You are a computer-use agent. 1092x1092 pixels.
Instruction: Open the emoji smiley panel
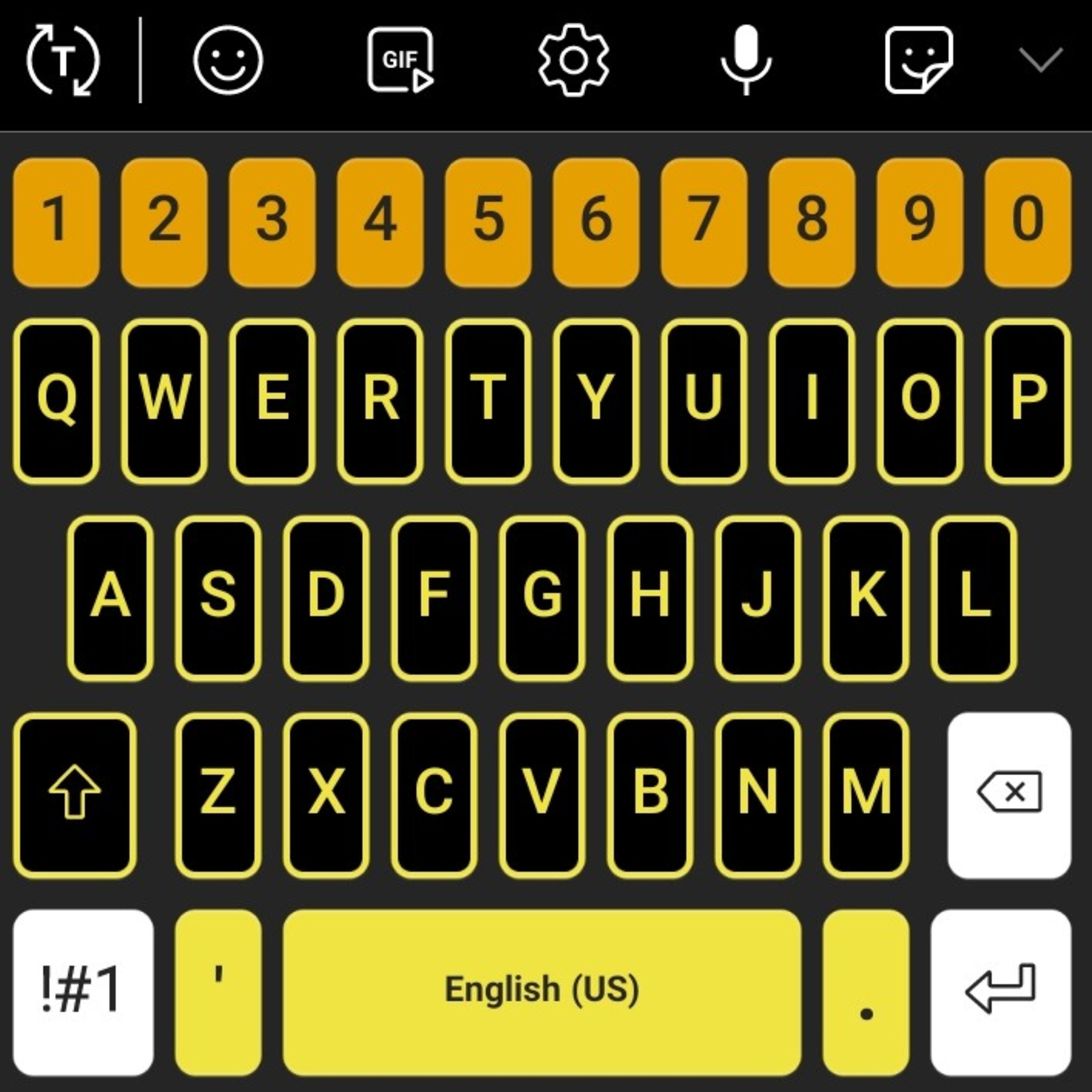228,60
